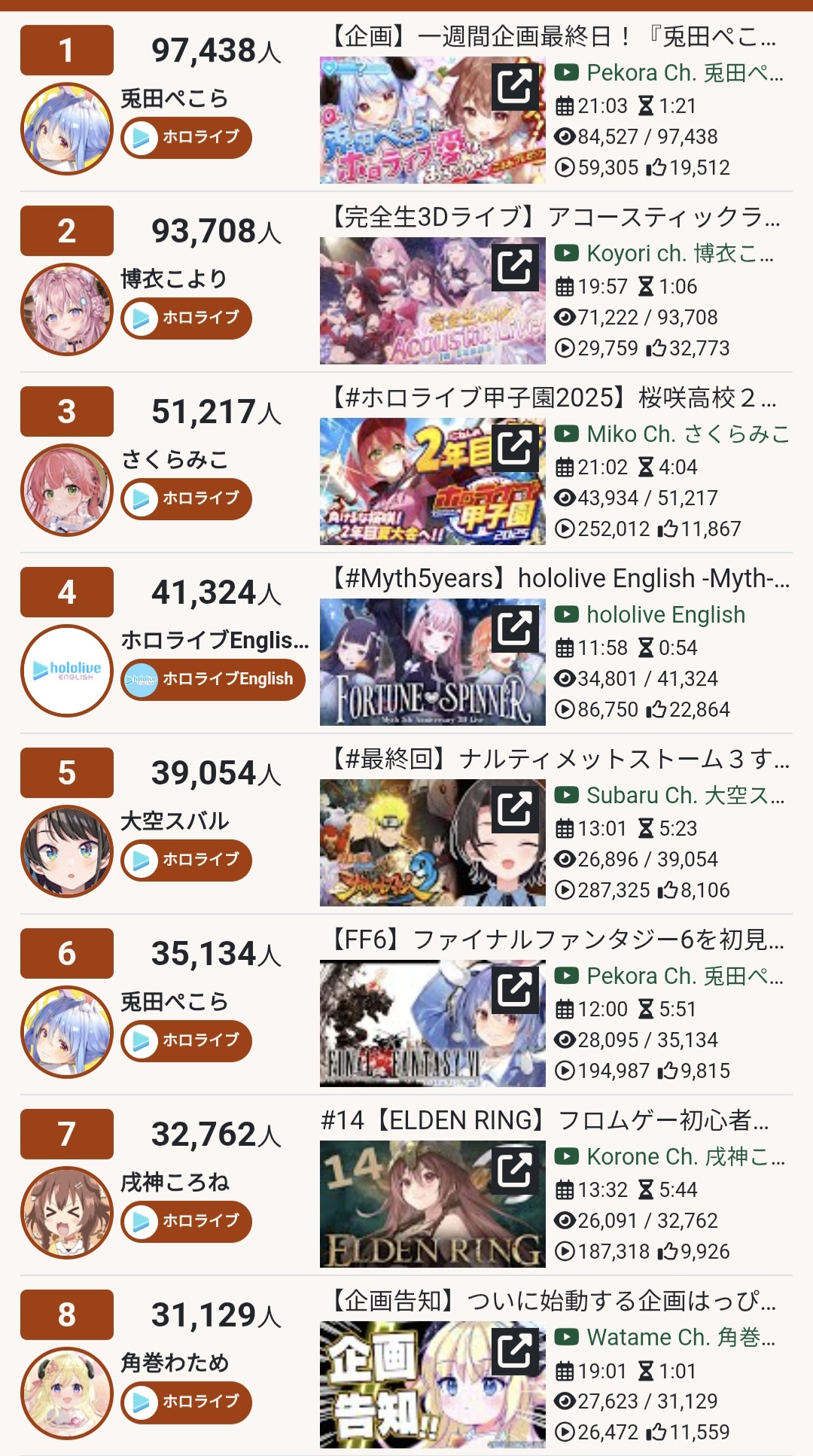Viewport: 813px width, 1456px height.
Task: Open external link icon on FF6 stream
Action: (x=516, y=990)
